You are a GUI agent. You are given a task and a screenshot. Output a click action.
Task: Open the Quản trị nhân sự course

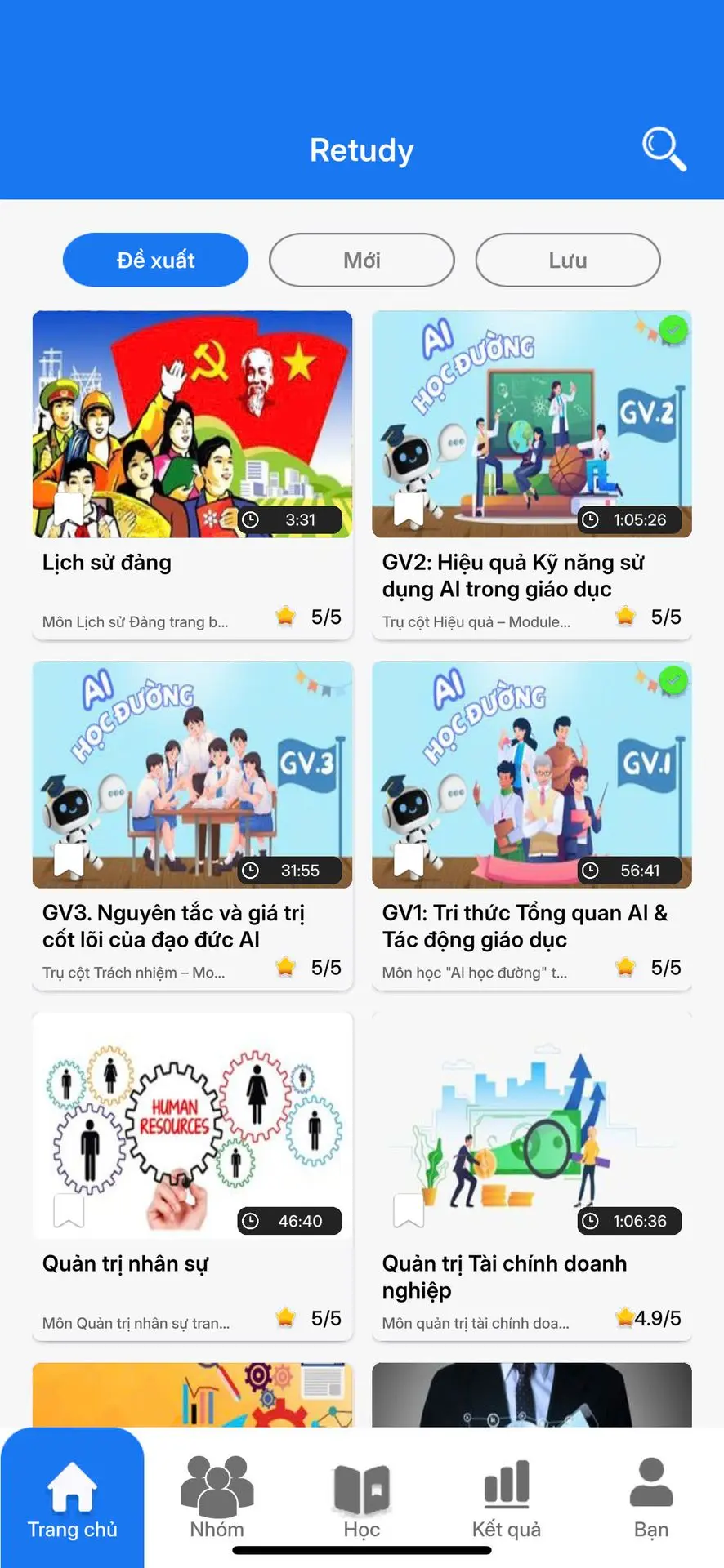(x=192, y=1125)
